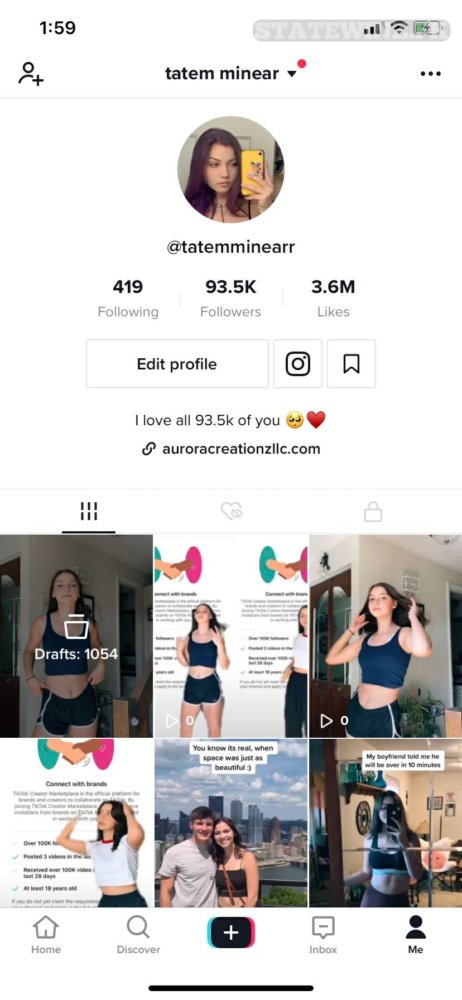Switch to the private videos lock tab

[373, 511]
